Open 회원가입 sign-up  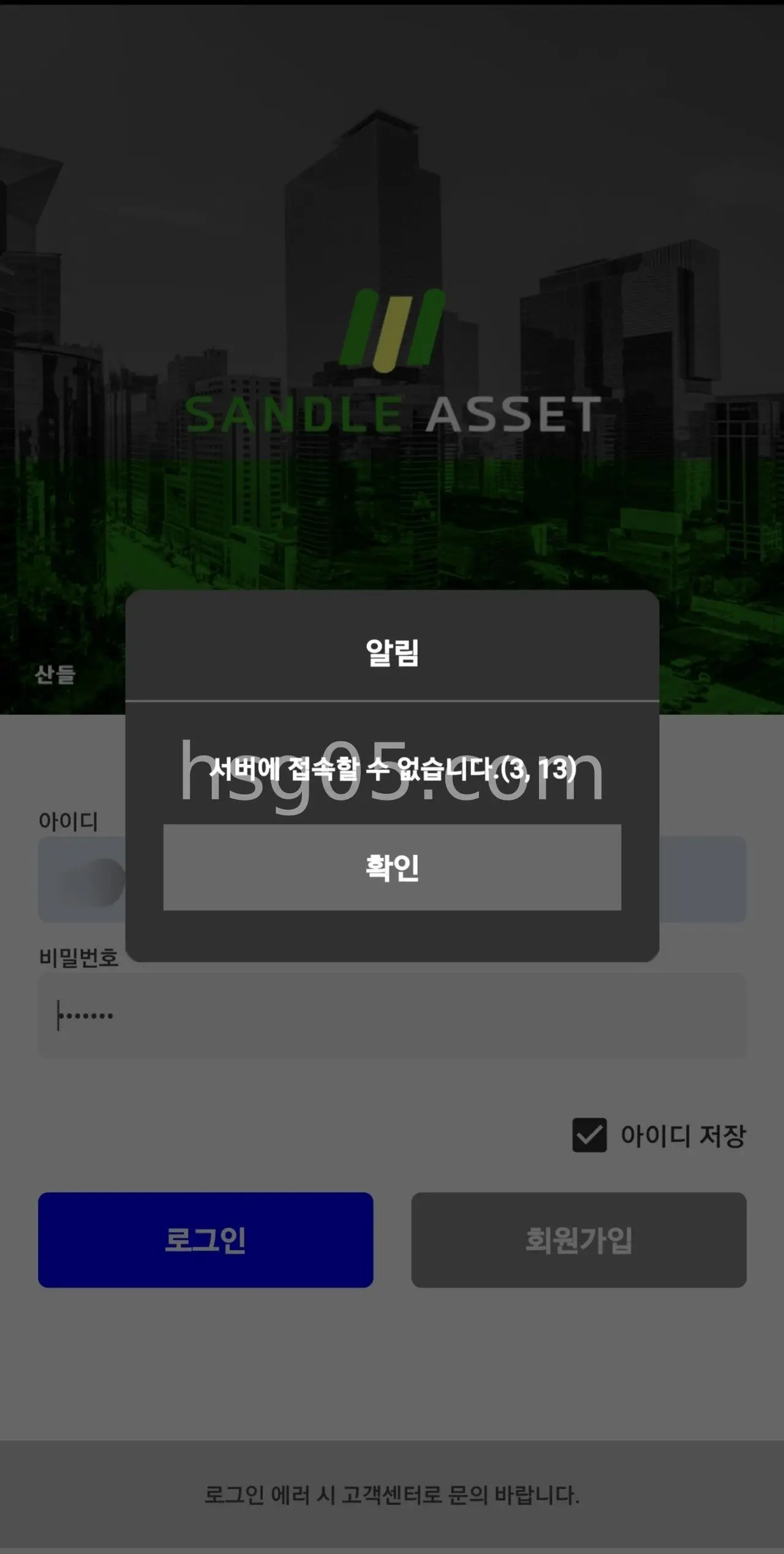tap(578, 1239)
